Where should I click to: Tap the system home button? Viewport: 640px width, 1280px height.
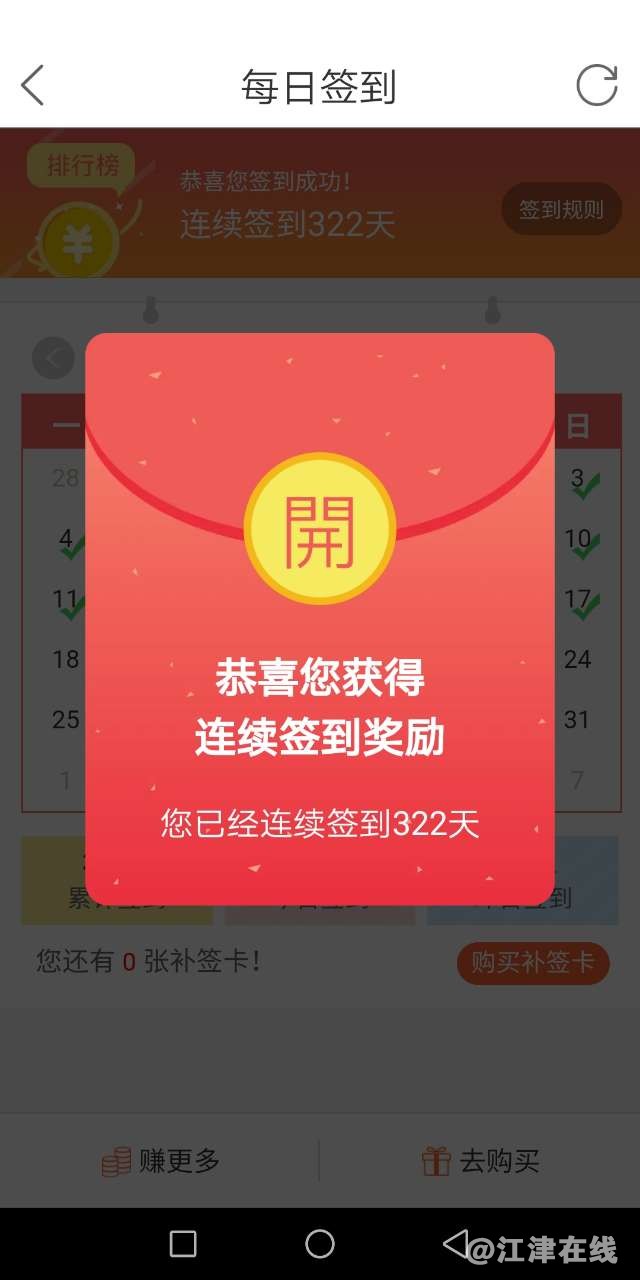[320, 1244]
